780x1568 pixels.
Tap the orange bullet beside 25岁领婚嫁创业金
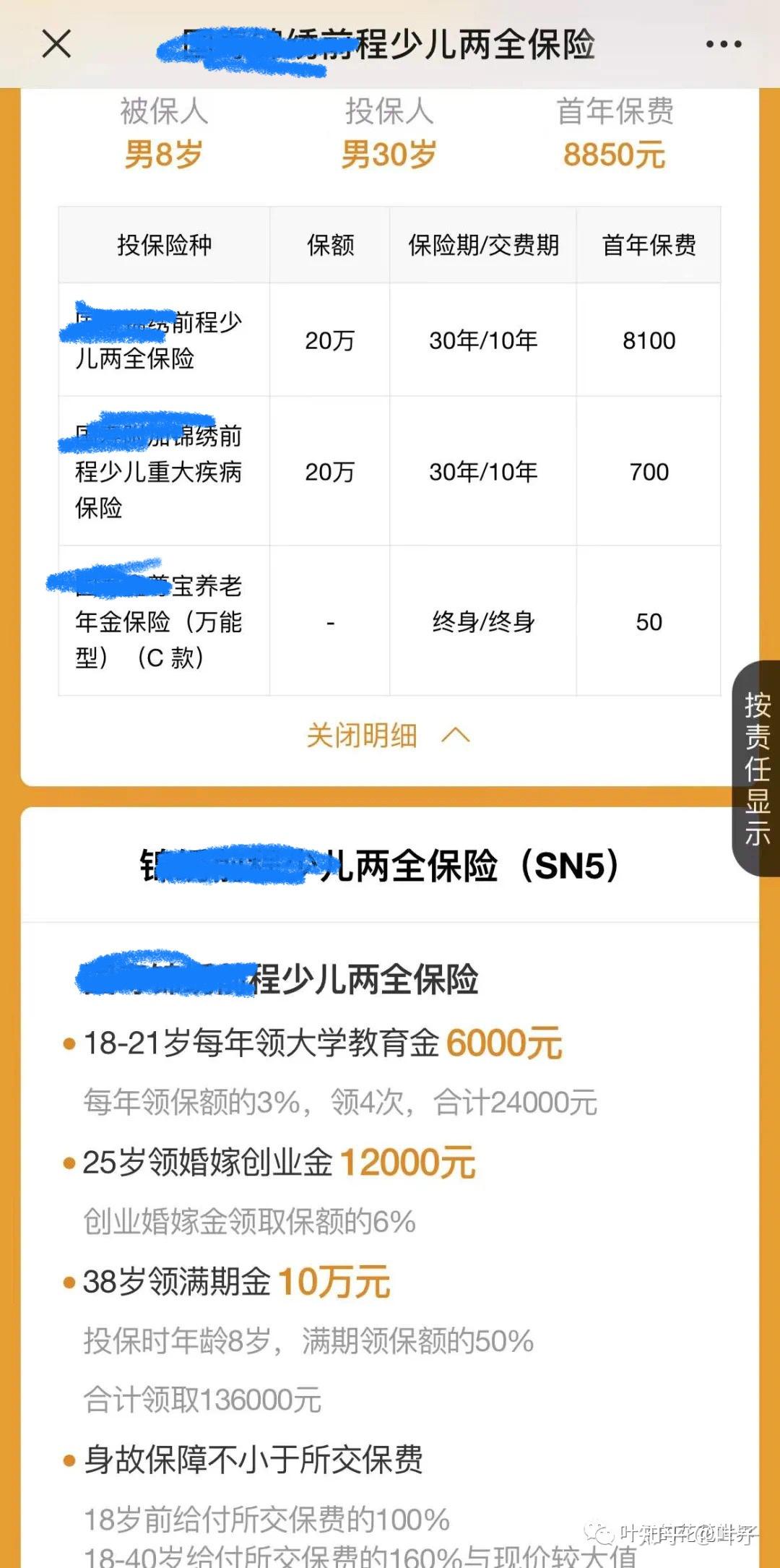click(x=70, y=1160)
